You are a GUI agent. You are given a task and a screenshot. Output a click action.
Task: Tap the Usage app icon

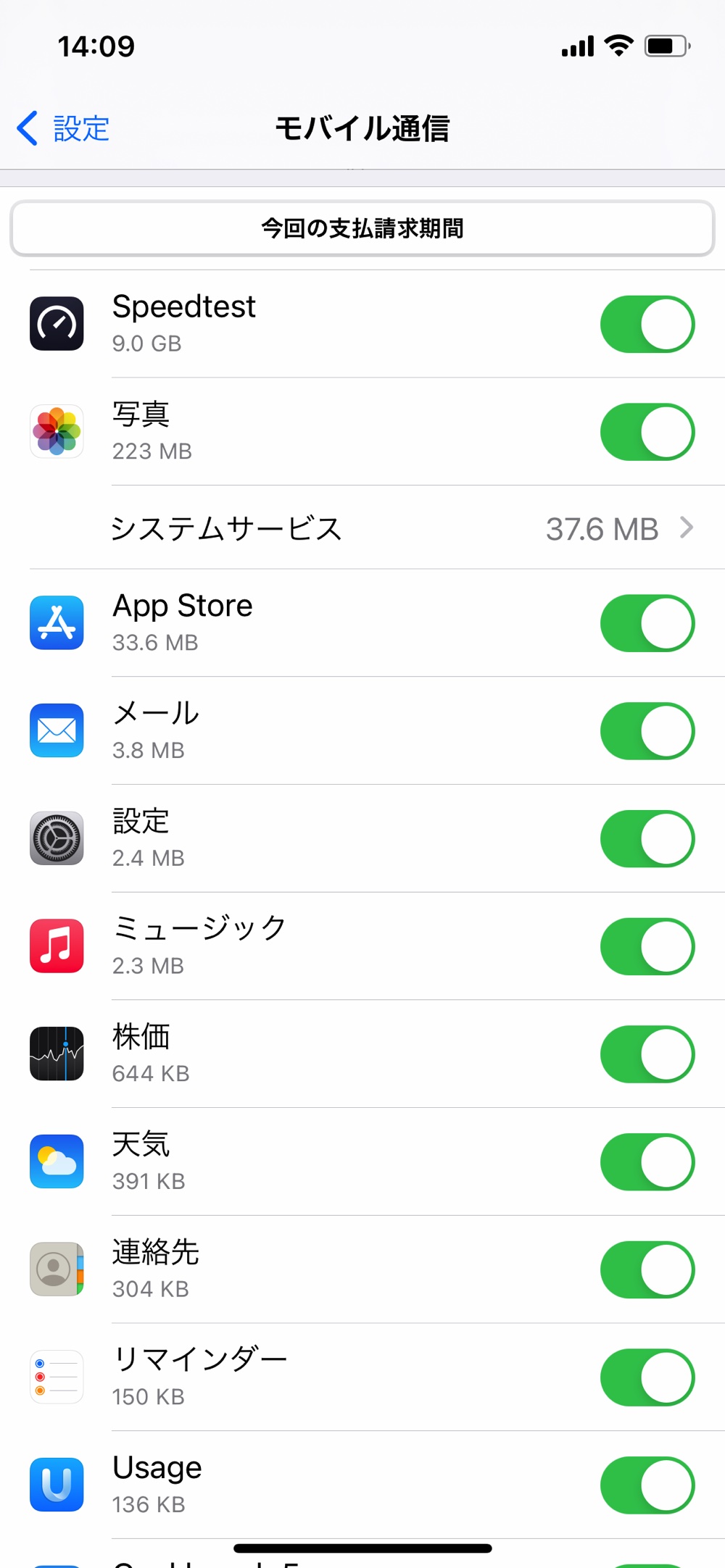click(57, 1483)
